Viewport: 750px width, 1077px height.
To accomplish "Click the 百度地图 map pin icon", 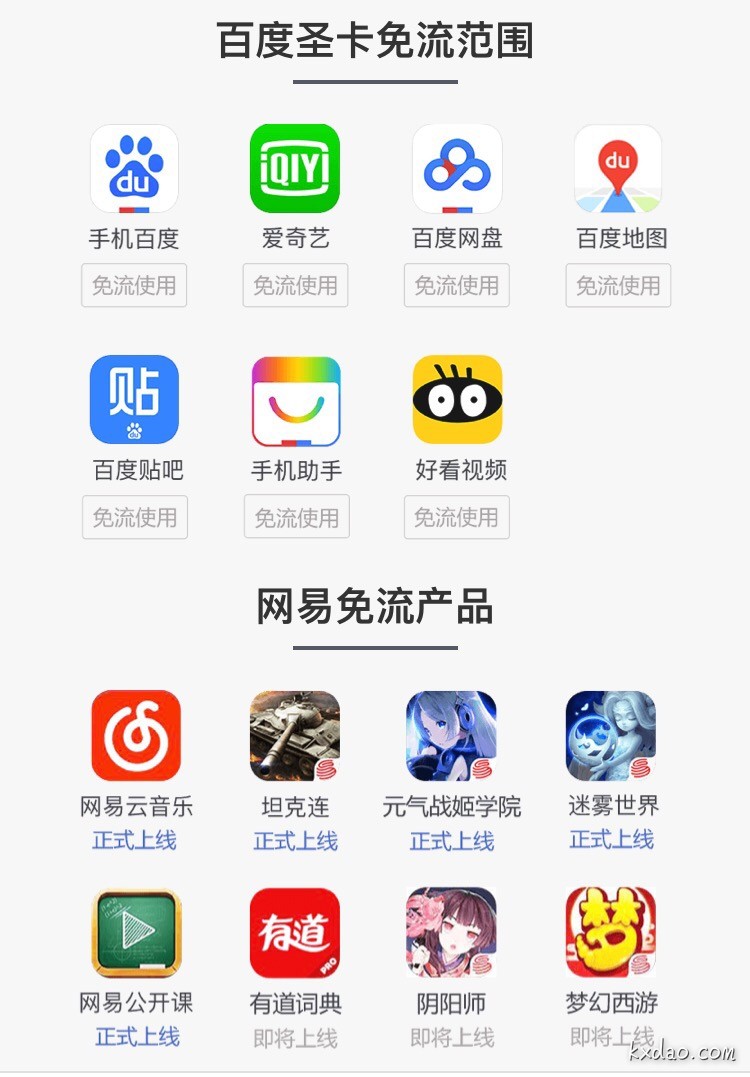I will [x=618, y=170].
